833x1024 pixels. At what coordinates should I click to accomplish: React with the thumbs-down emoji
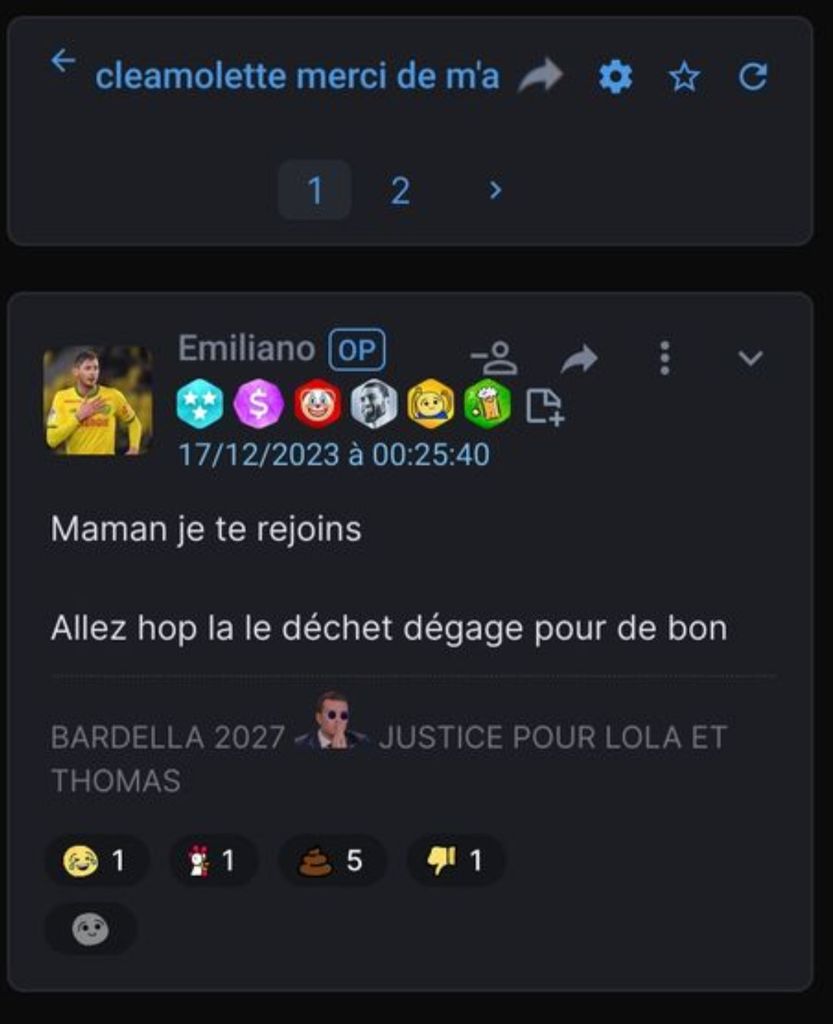(x=456, y=861)
